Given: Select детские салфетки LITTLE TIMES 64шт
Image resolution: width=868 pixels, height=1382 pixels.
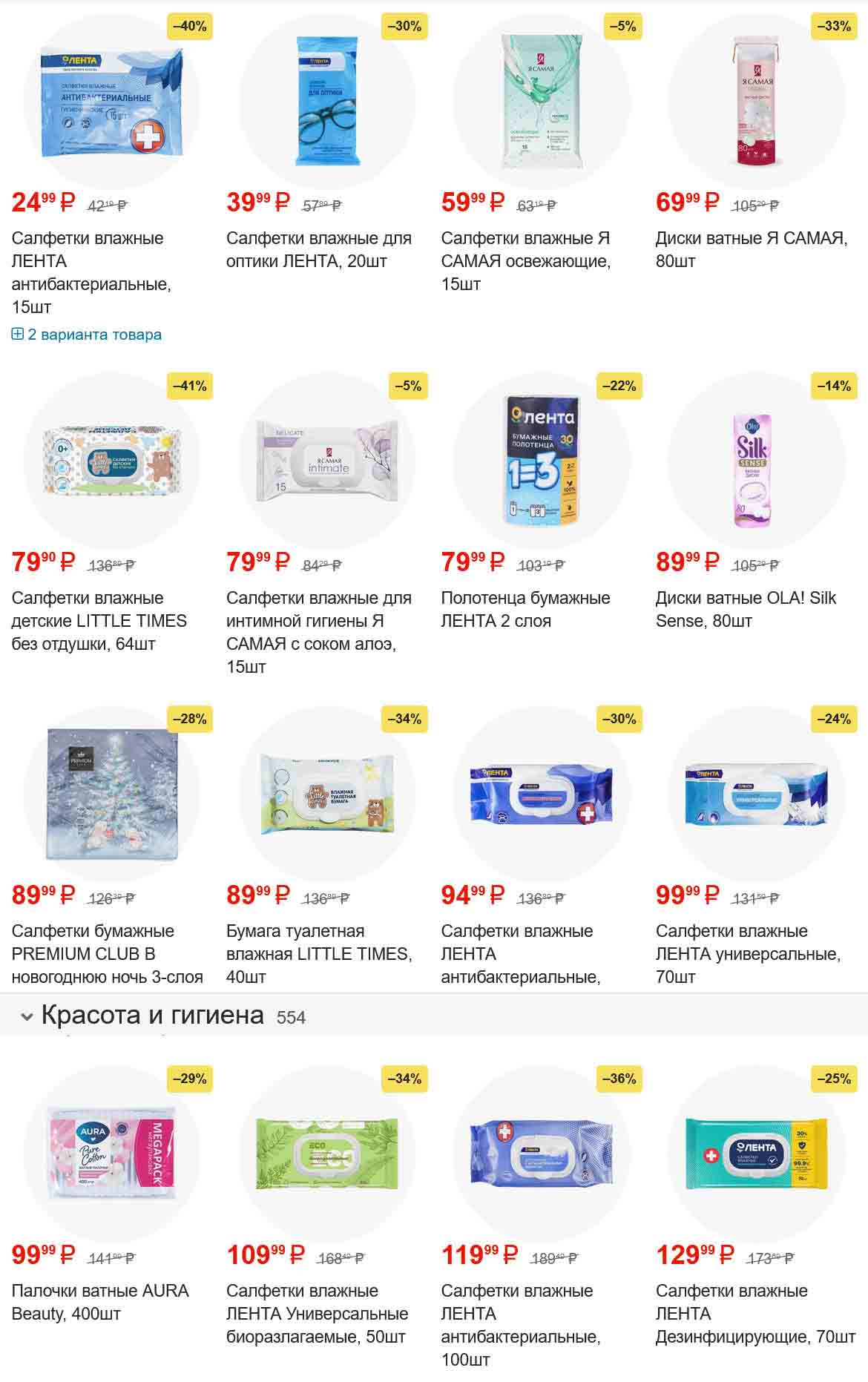Looking at the screenshot, I should (99, 620).
